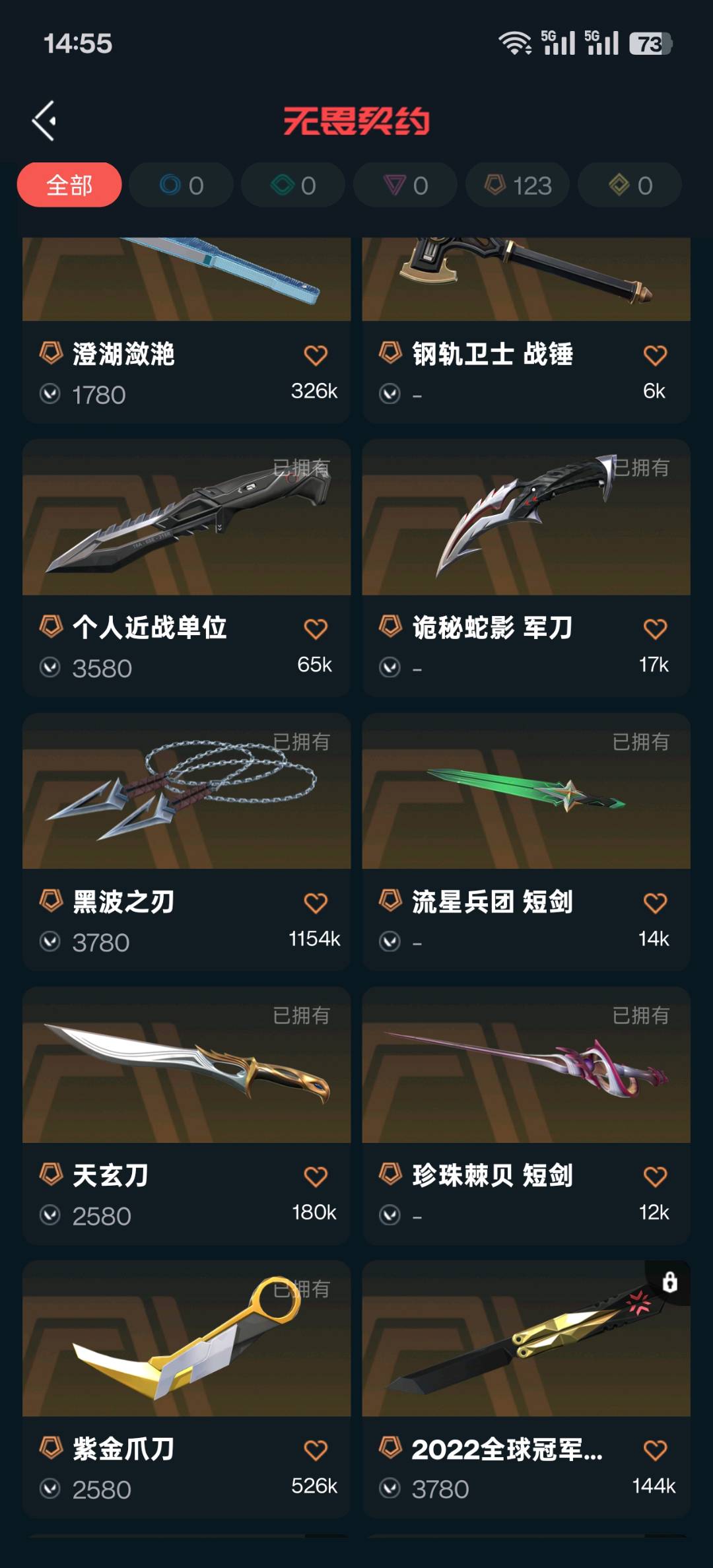Filter by the green diamond tier chip

point(293,186)
